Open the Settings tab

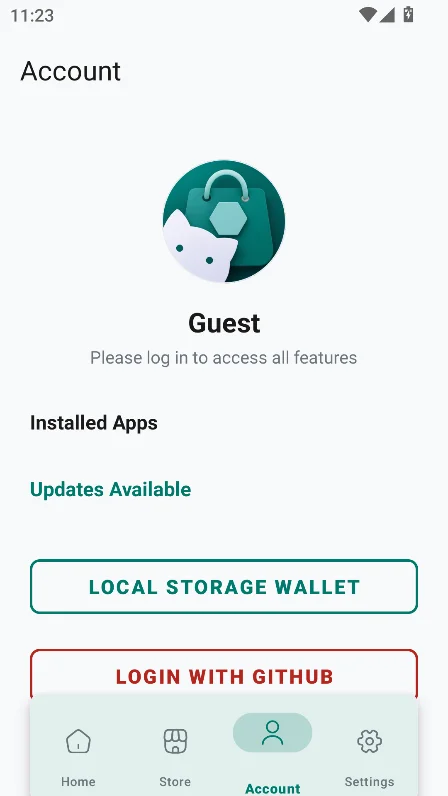pos(369,756)
